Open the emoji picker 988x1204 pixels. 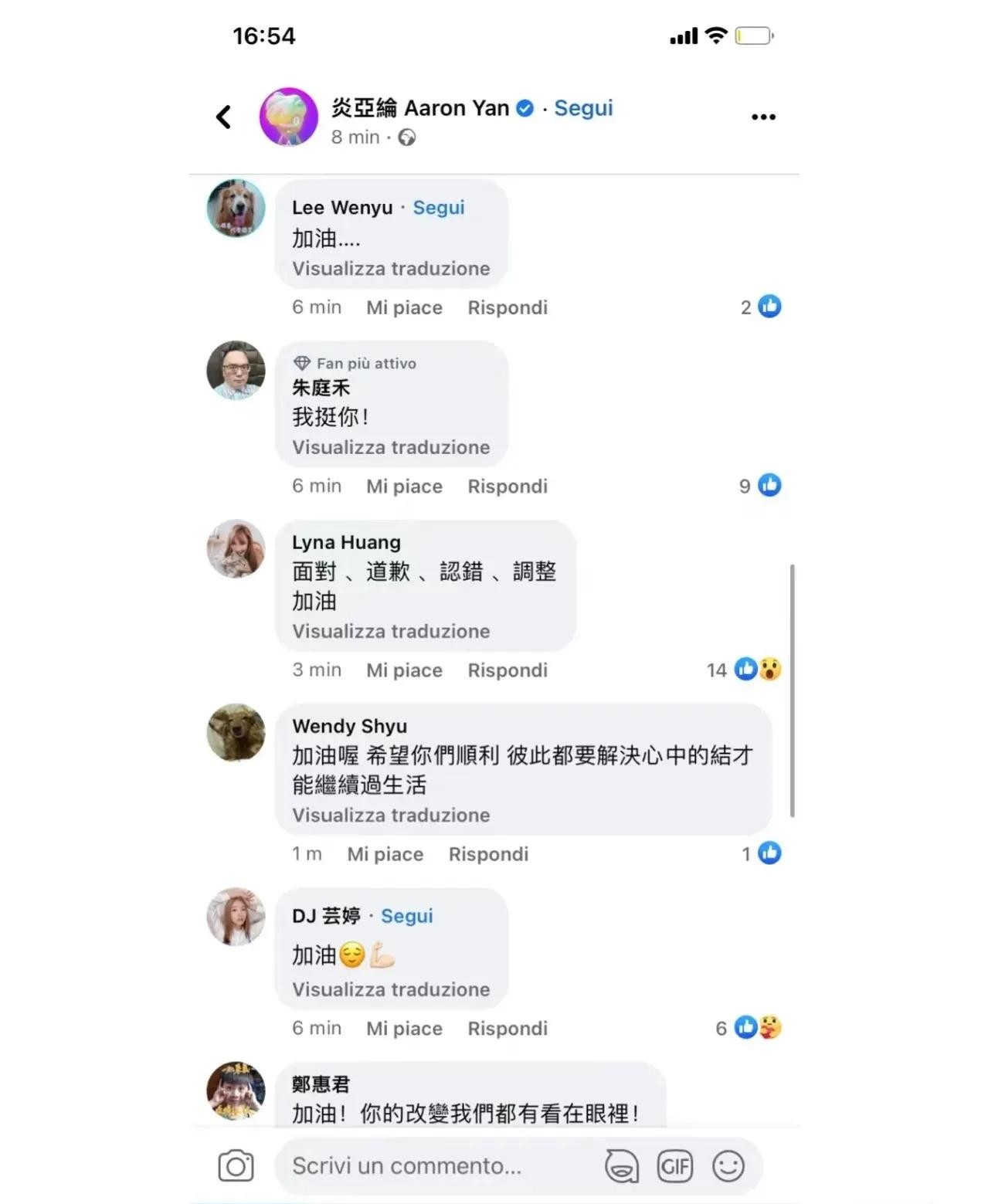pos(728,1165)
